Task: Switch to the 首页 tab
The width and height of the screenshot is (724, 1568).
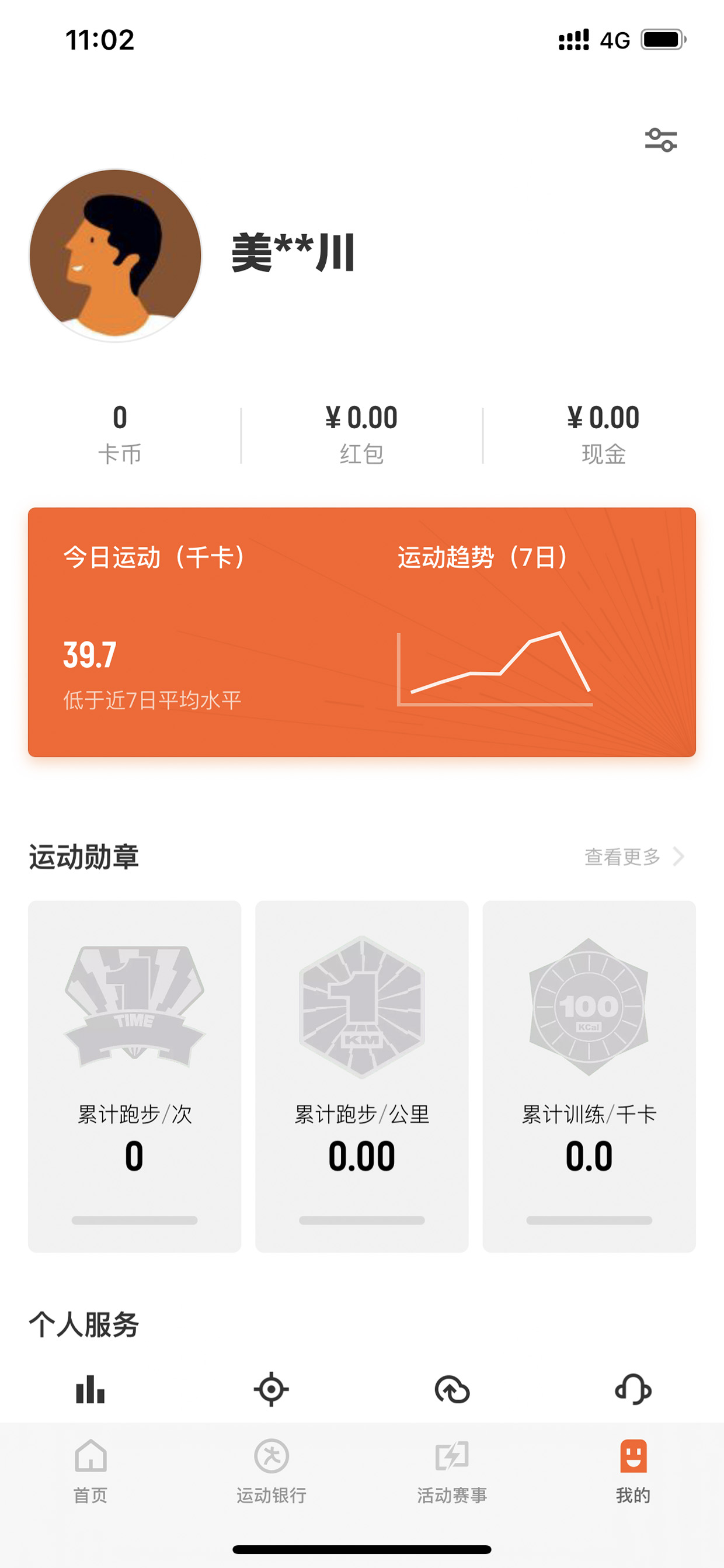Action: click(90, 1470)
